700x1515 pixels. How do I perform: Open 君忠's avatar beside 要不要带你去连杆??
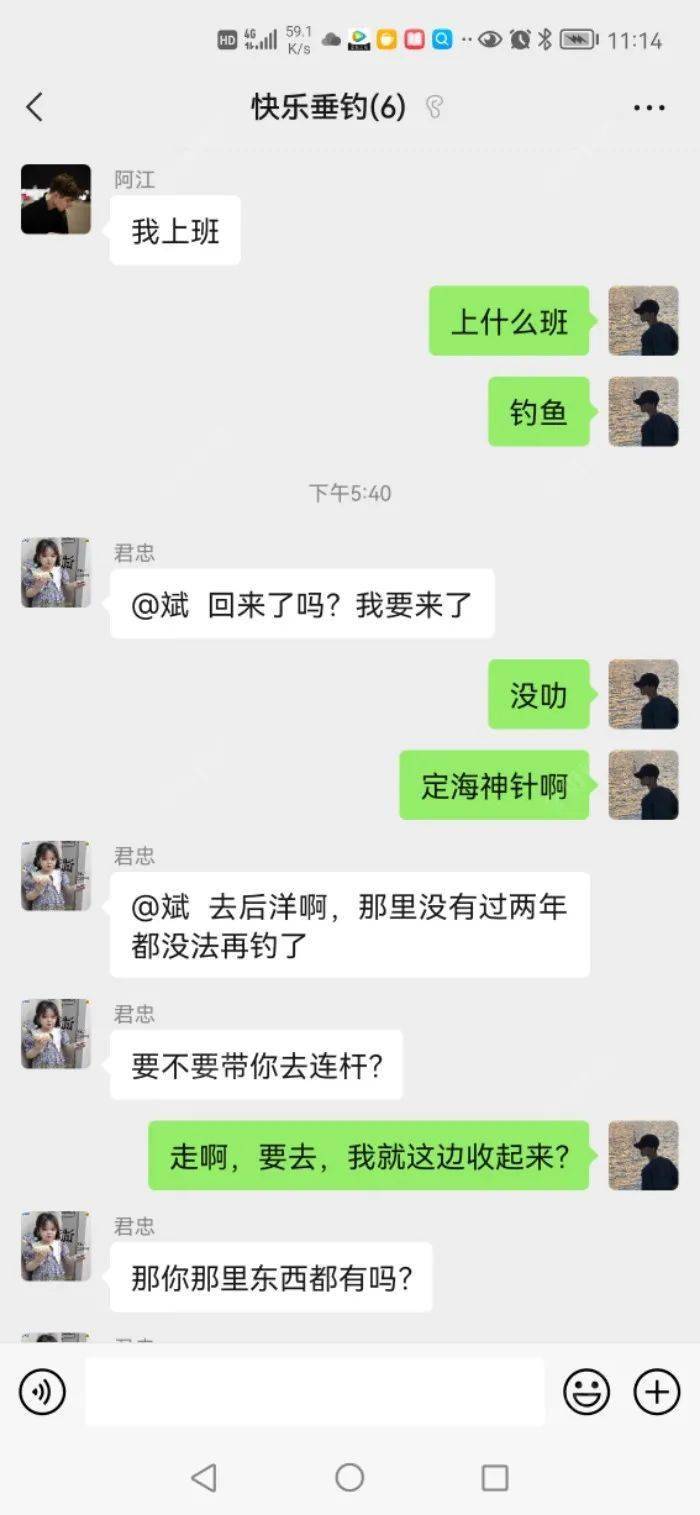click(56, 1033)
